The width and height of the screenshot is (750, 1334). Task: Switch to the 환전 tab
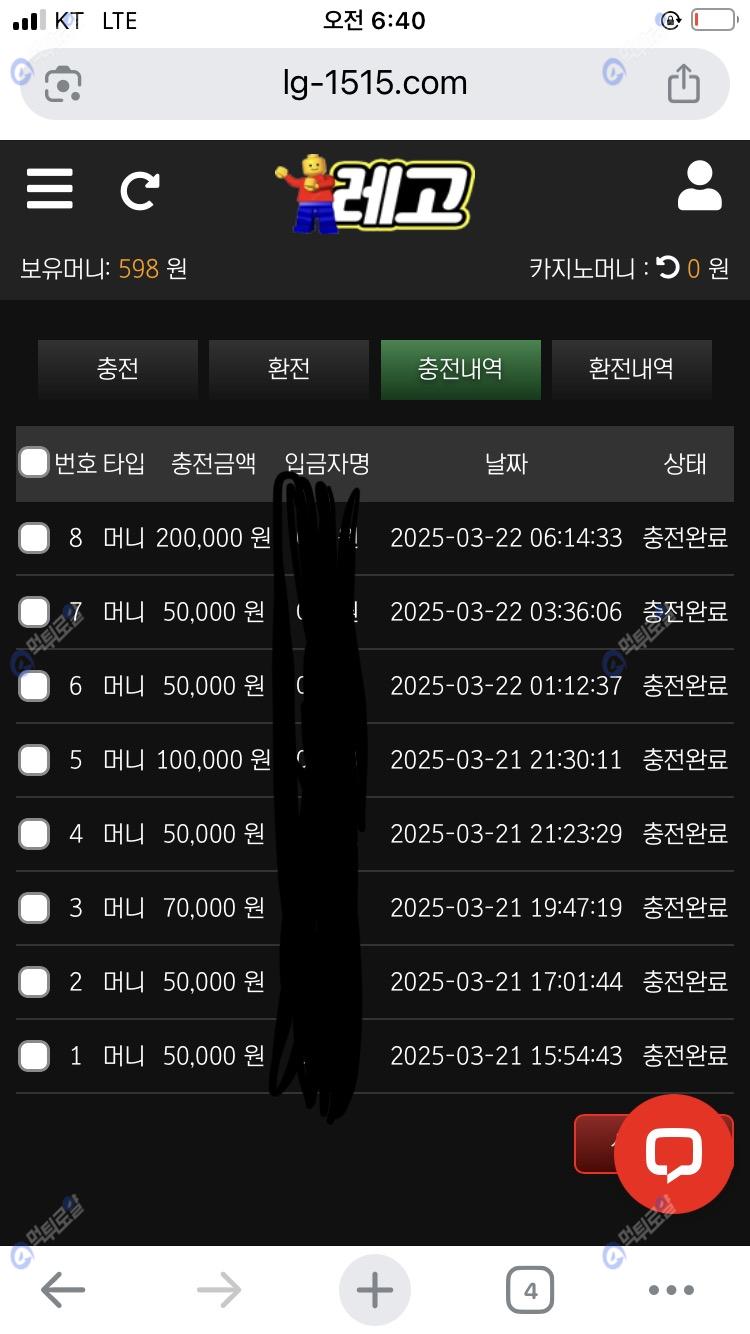[x=289, y=369]
